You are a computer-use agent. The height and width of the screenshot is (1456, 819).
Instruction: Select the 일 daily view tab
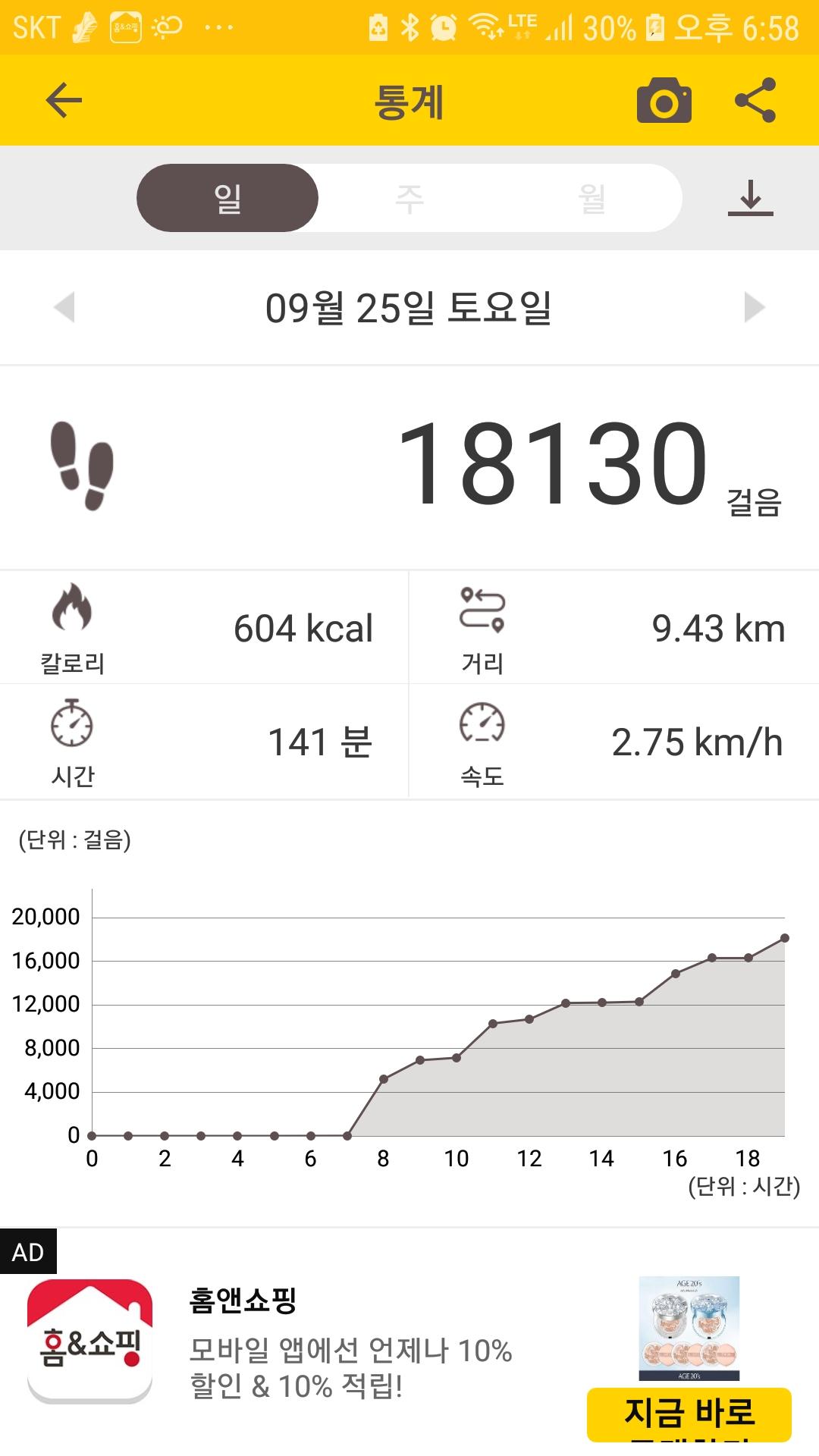pos(227,198)
